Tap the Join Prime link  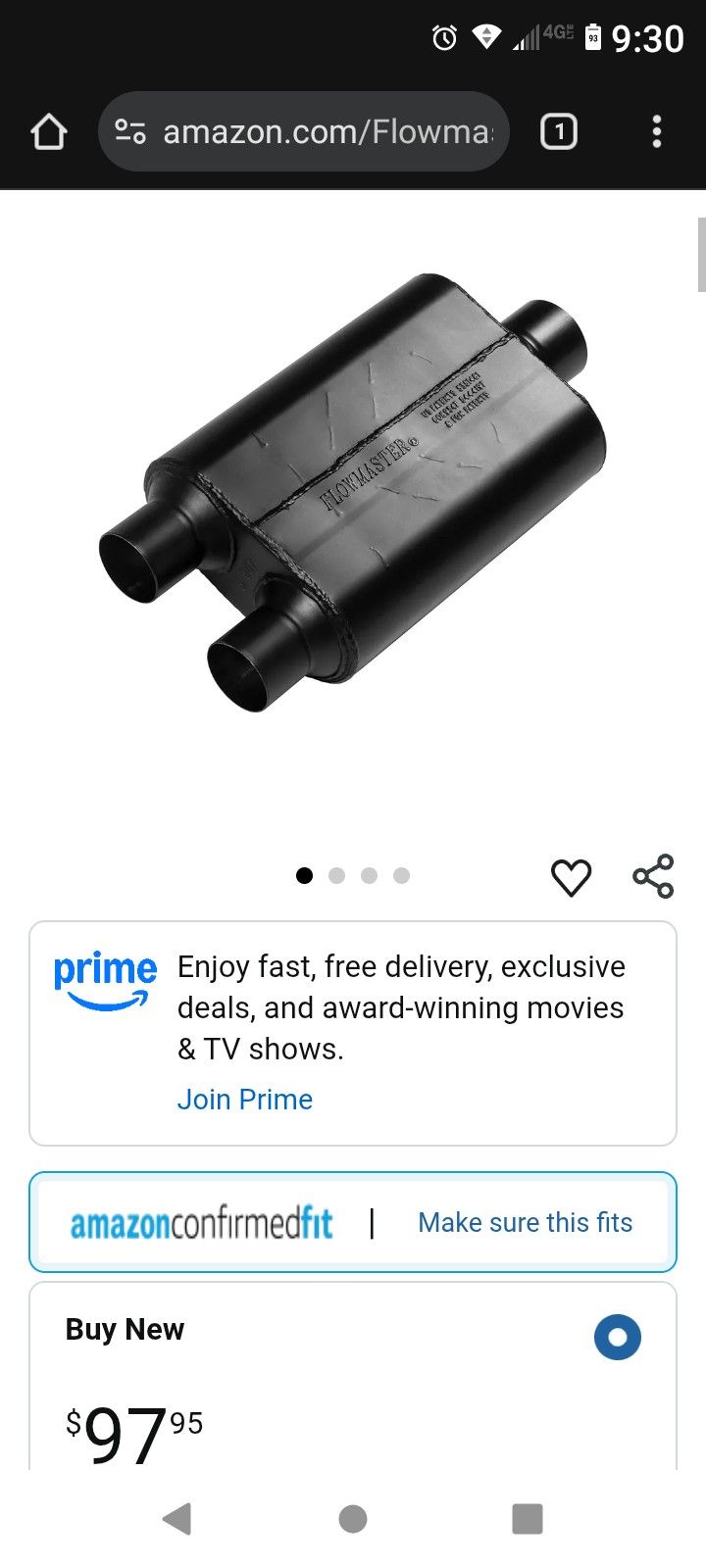click(244, 1100)
